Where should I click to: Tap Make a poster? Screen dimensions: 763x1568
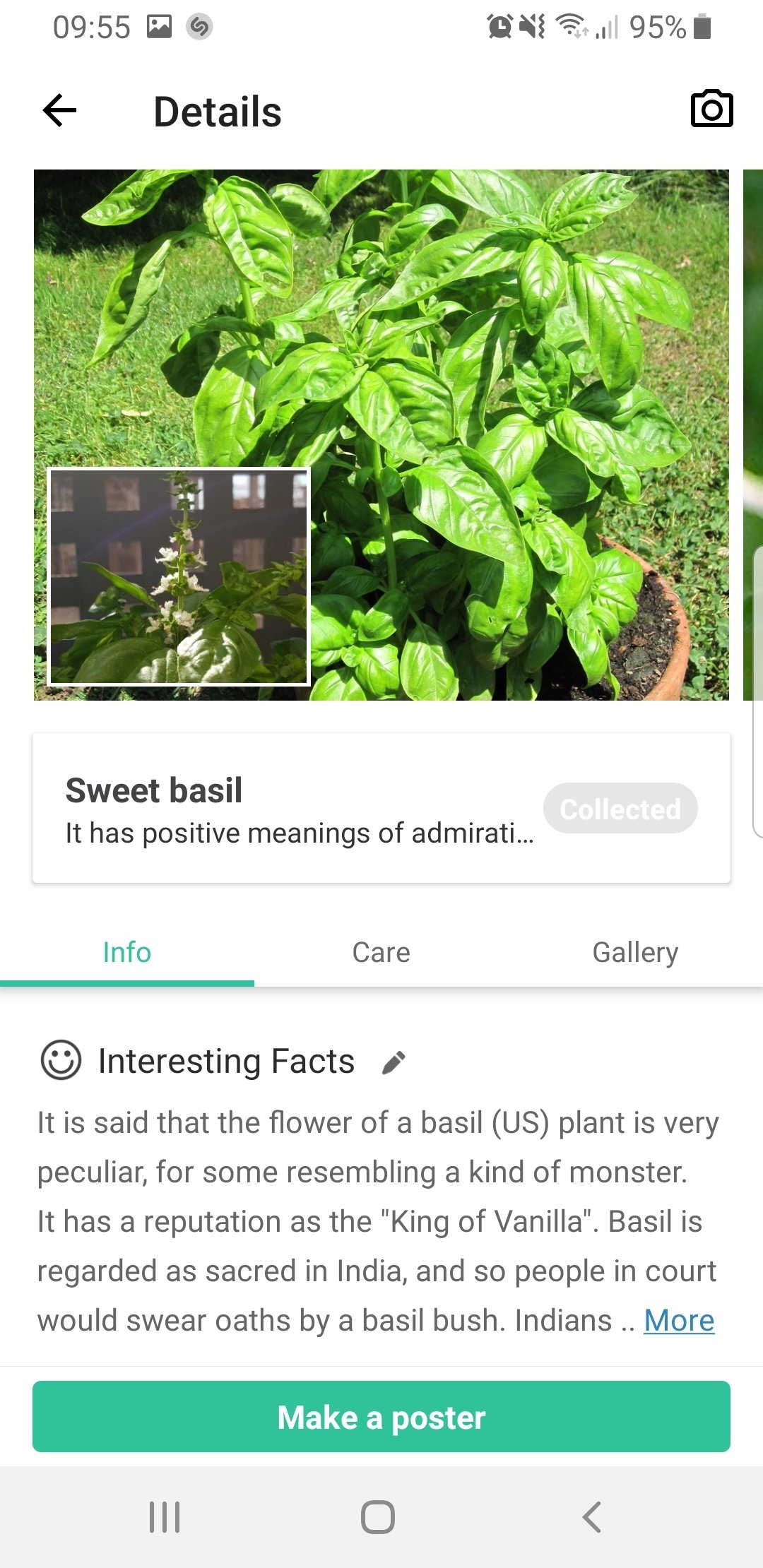click(x=381, y=1417)
